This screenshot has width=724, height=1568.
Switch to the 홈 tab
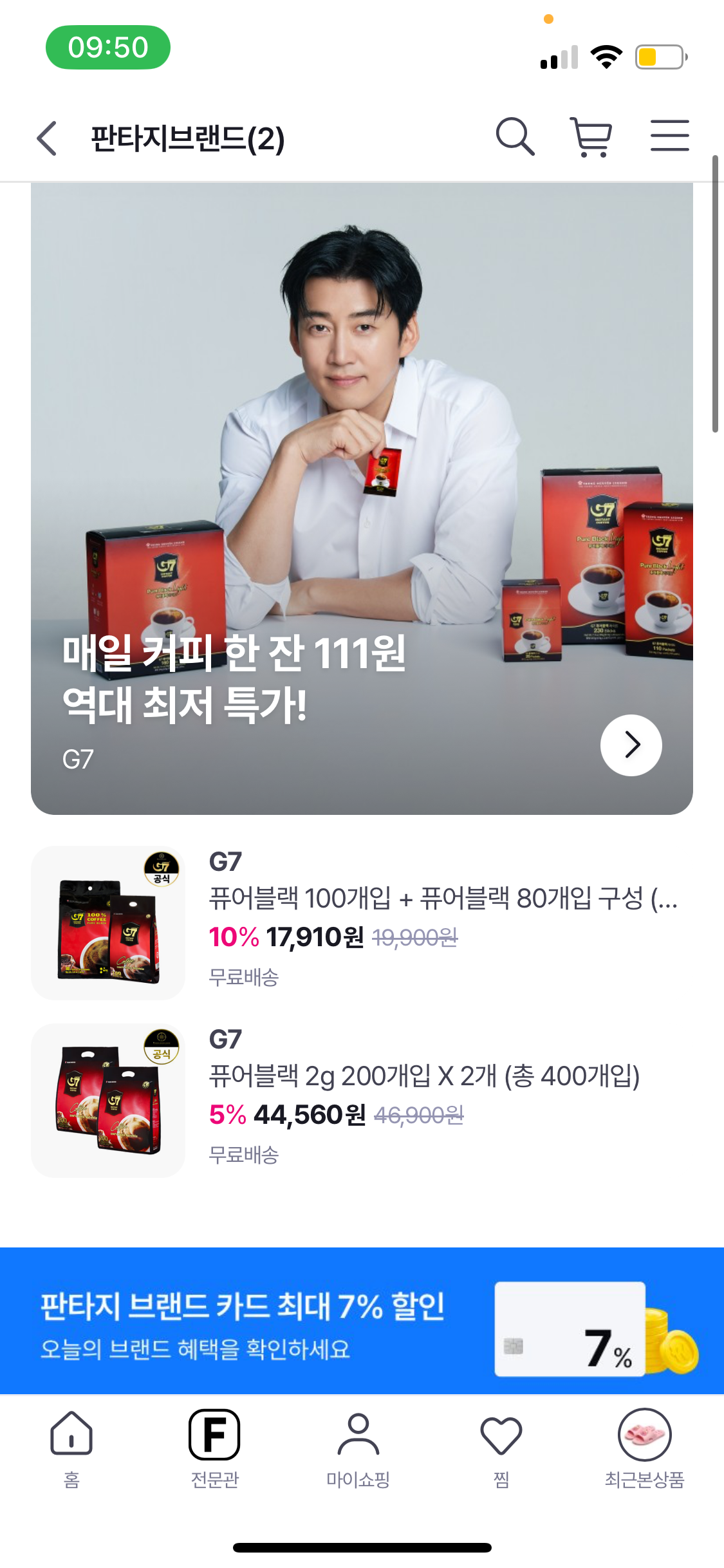[71, 1448]
